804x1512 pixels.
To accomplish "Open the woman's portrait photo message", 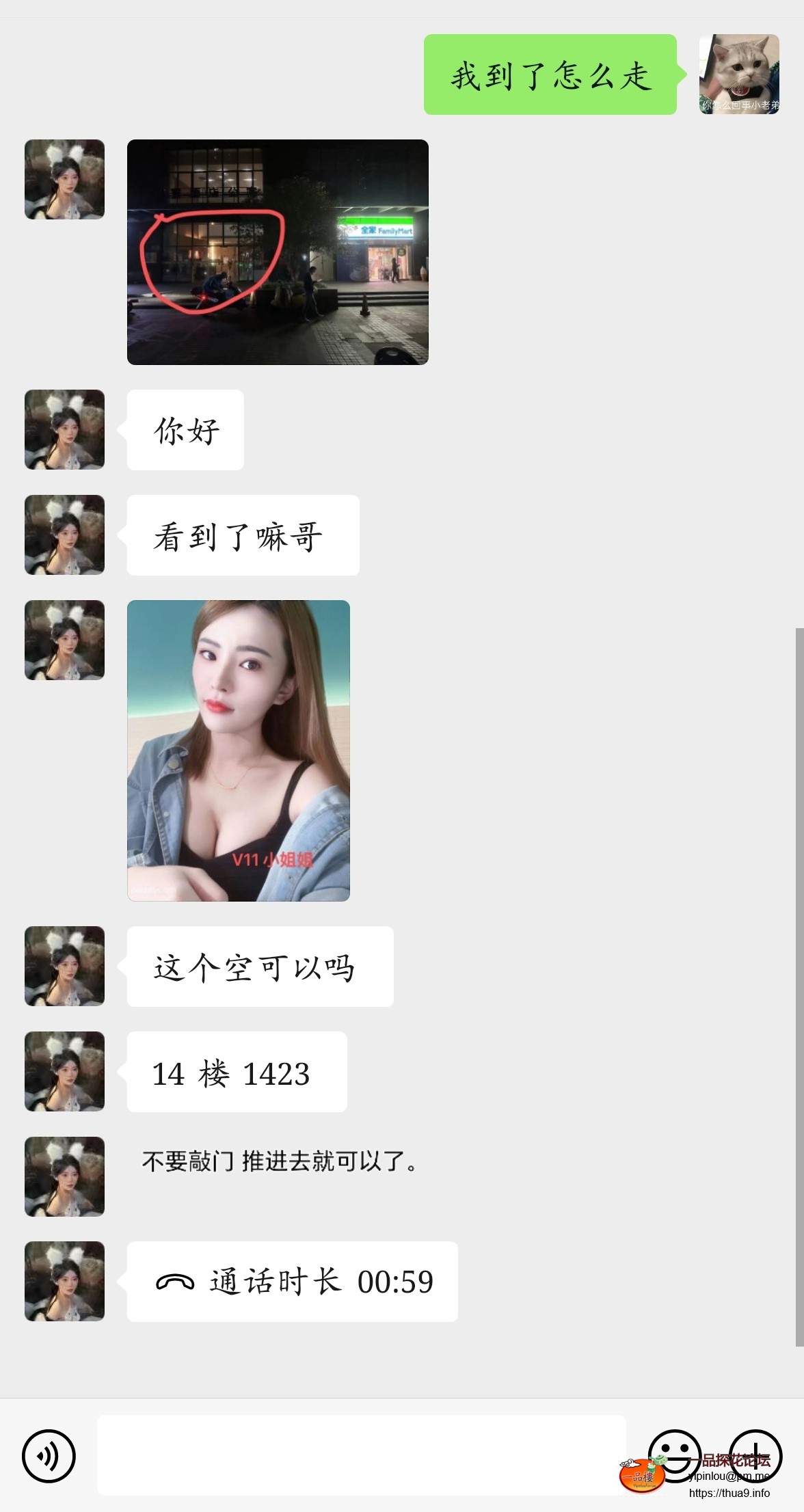I will coord(238,750).
